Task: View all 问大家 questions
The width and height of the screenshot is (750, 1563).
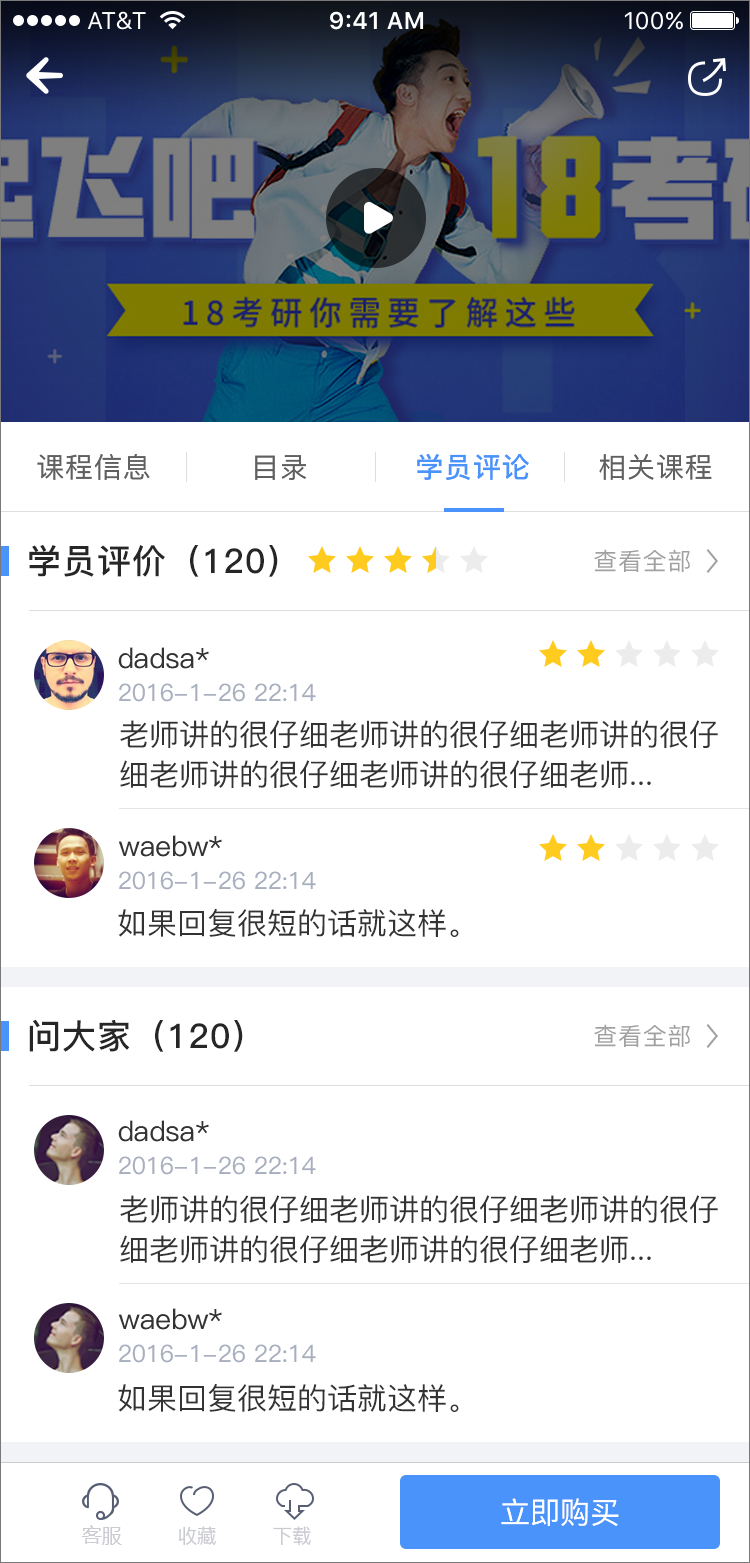Action: 656,1036
